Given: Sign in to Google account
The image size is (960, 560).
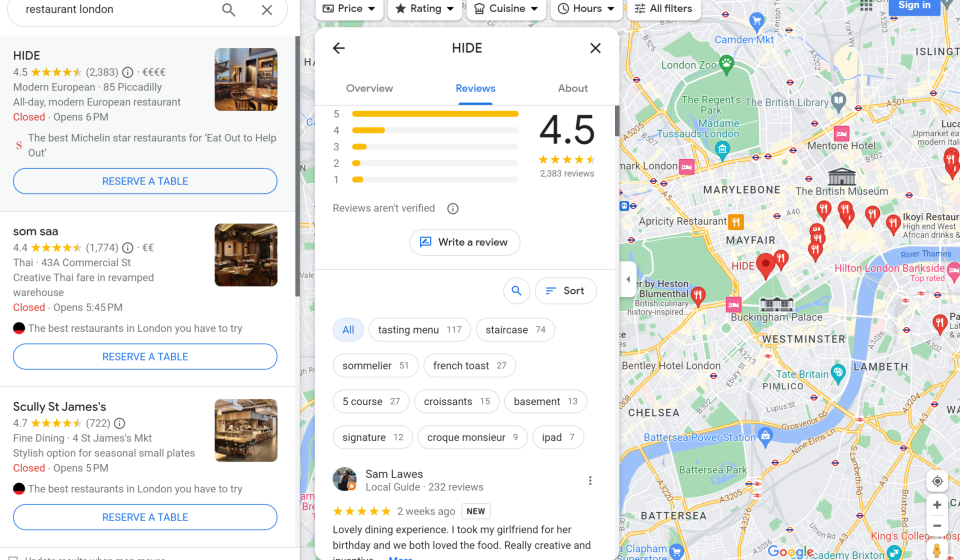Looking at the screenshot, I should pos(913,6).
